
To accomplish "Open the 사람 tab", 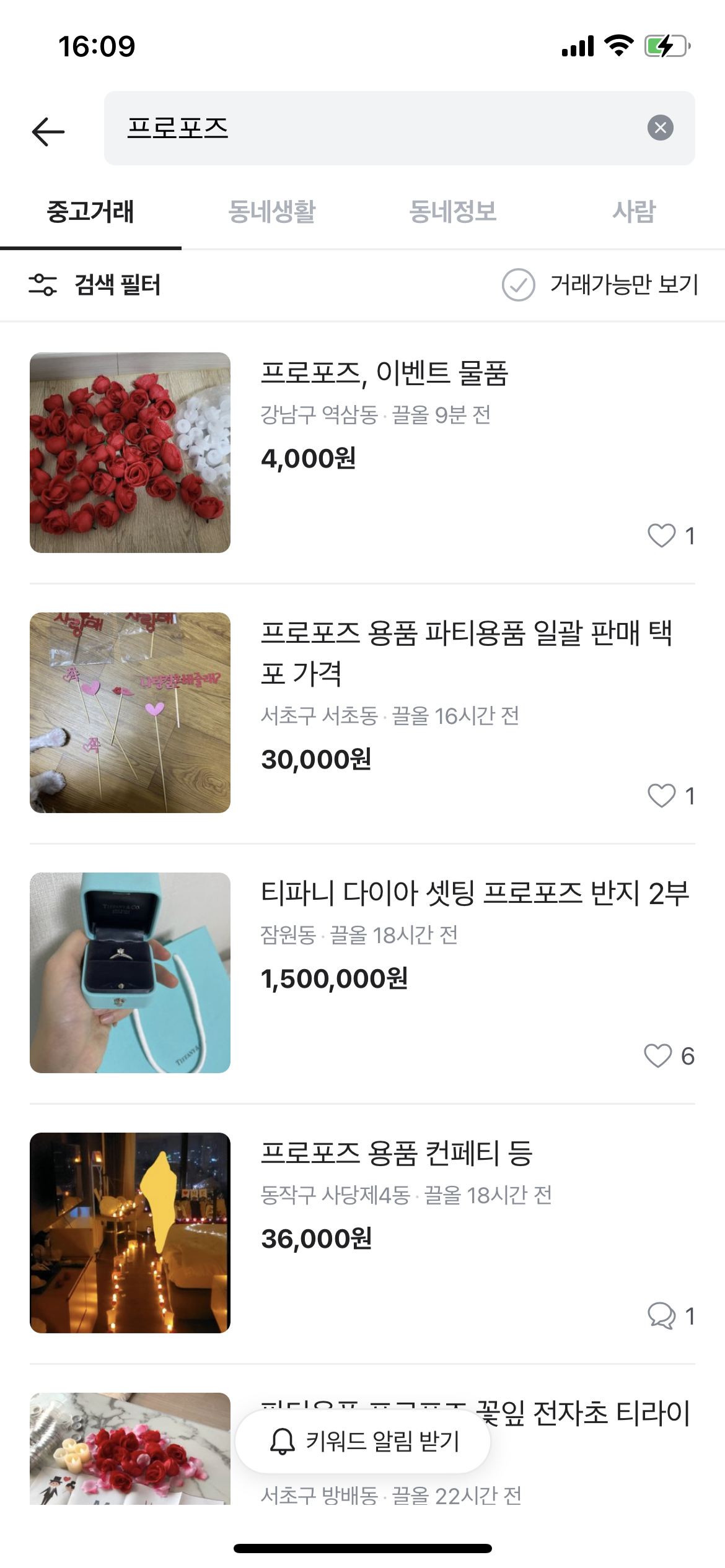I will pyautogui.click(x=633, y=212).
